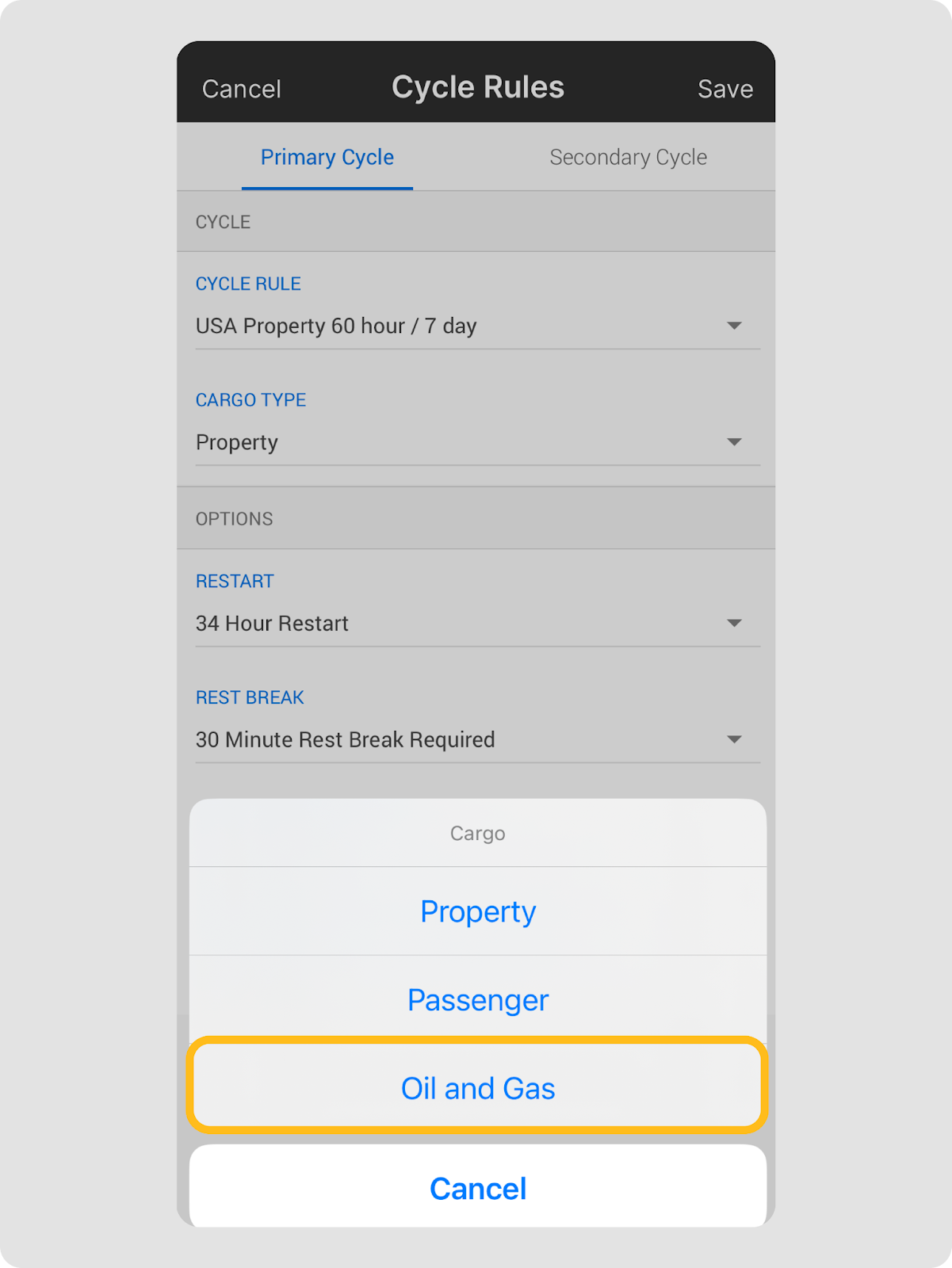Viewport: 952px width, 1268px height.
Task: Dismiss the Cargo sheet with Cancel
Action: (x=477, y=1188)
